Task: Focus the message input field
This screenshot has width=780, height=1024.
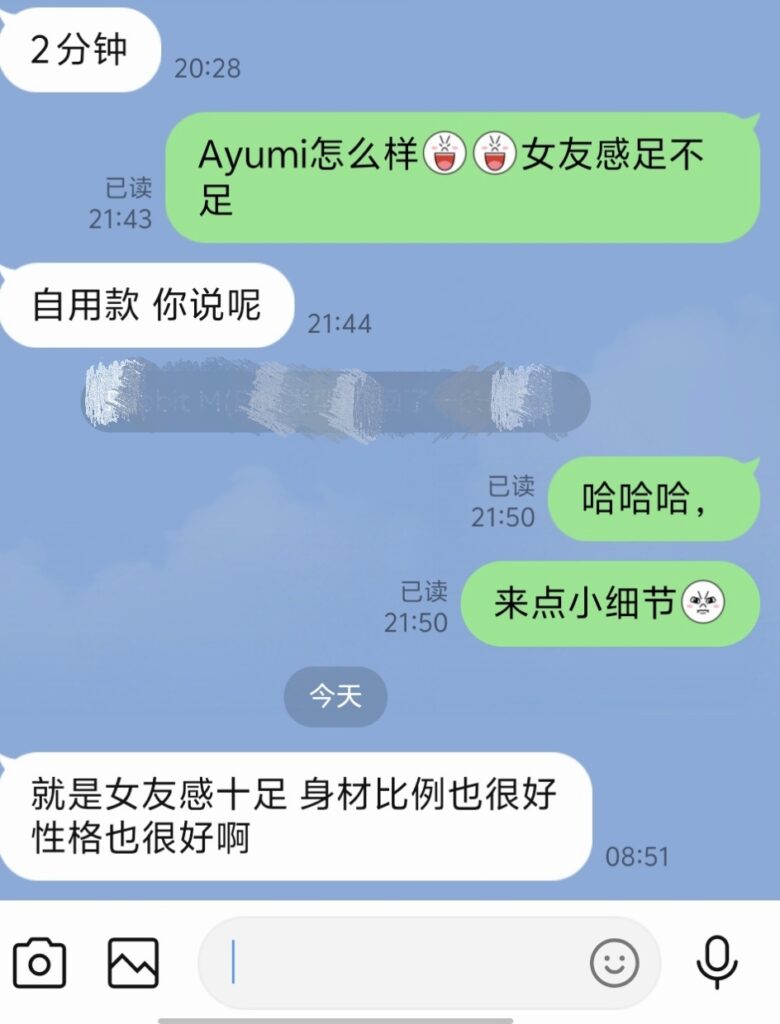Action: [x=400, y=963]
